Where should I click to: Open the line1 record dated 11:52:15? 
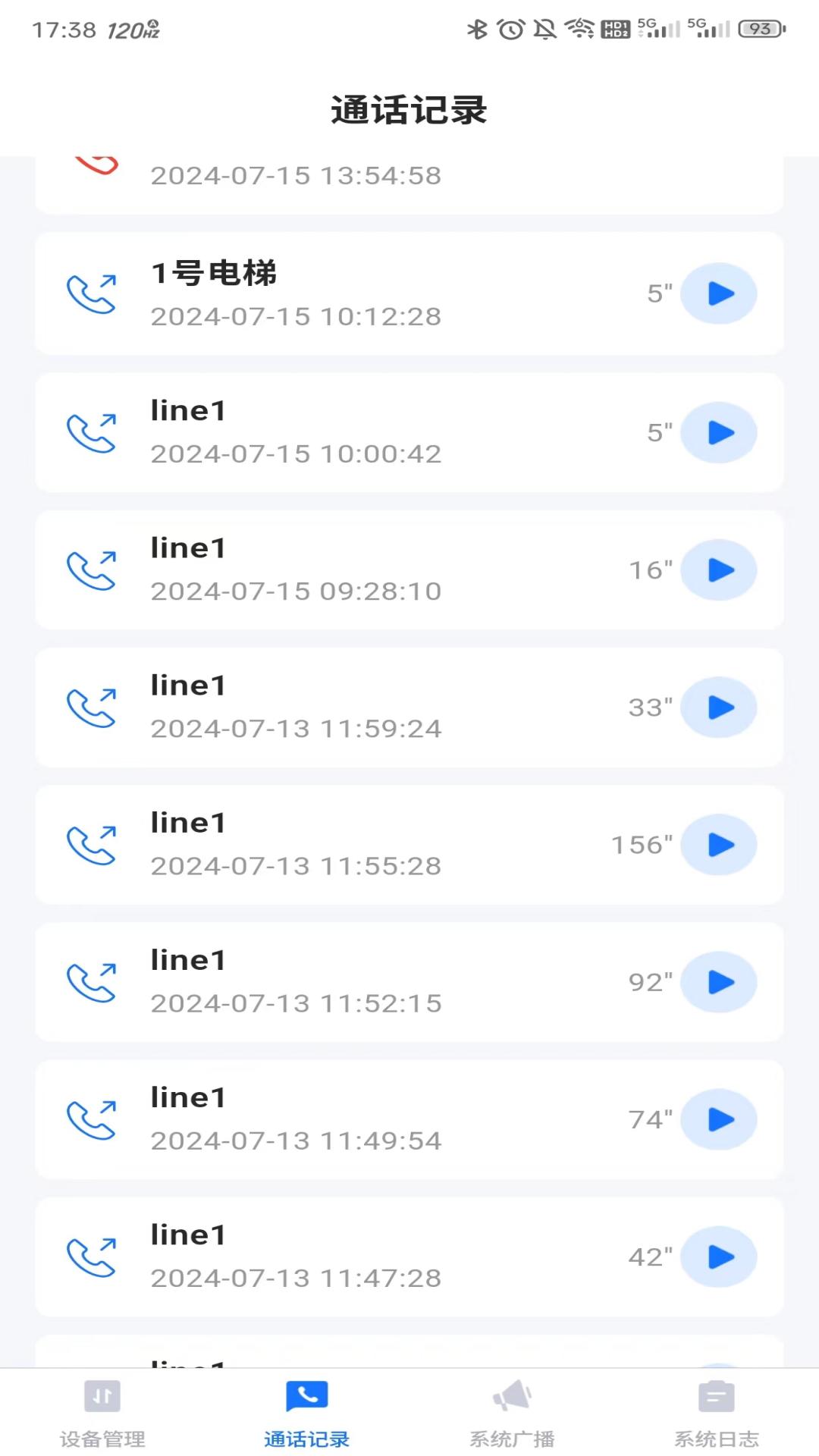(x=341, y=982)
